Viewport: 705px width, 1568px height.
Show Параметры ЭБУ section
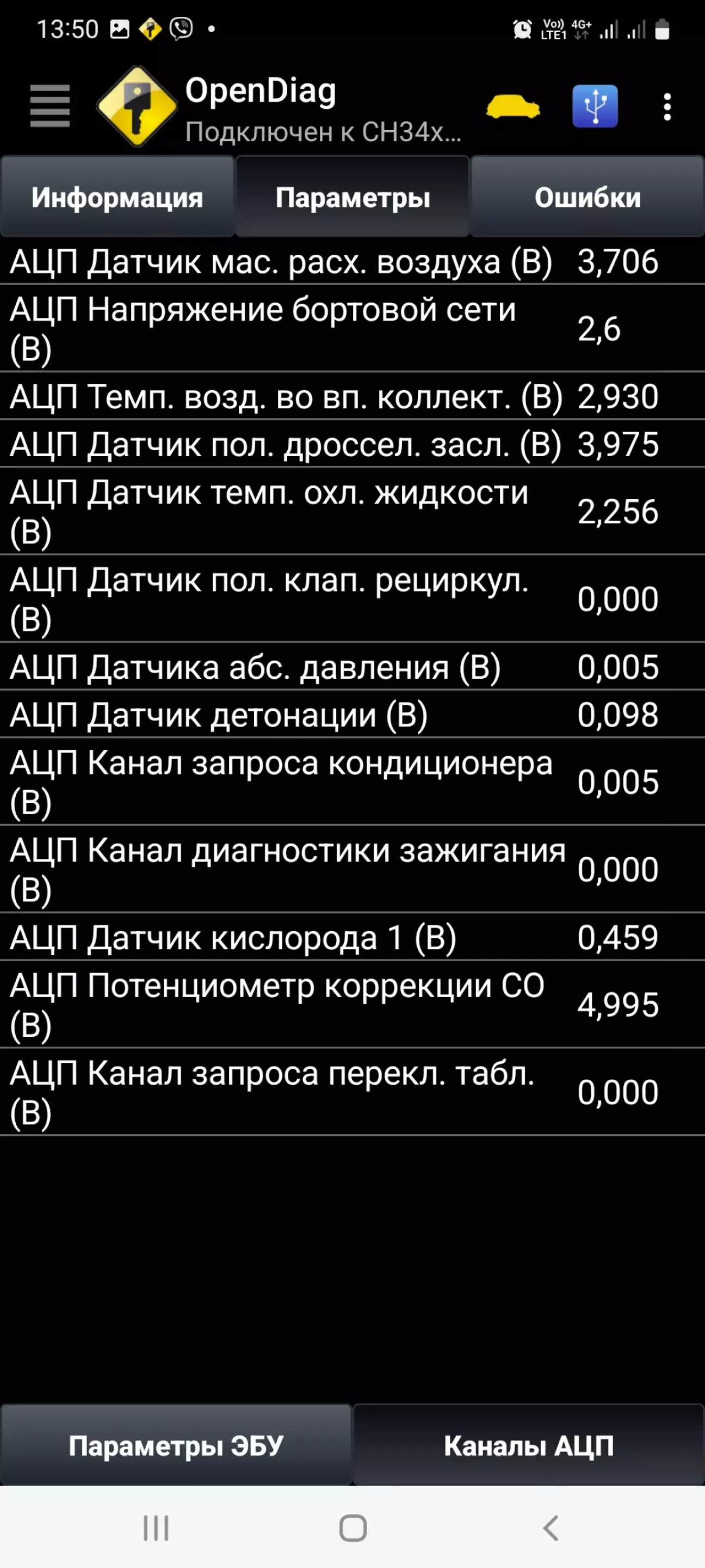click(176, 1445)
